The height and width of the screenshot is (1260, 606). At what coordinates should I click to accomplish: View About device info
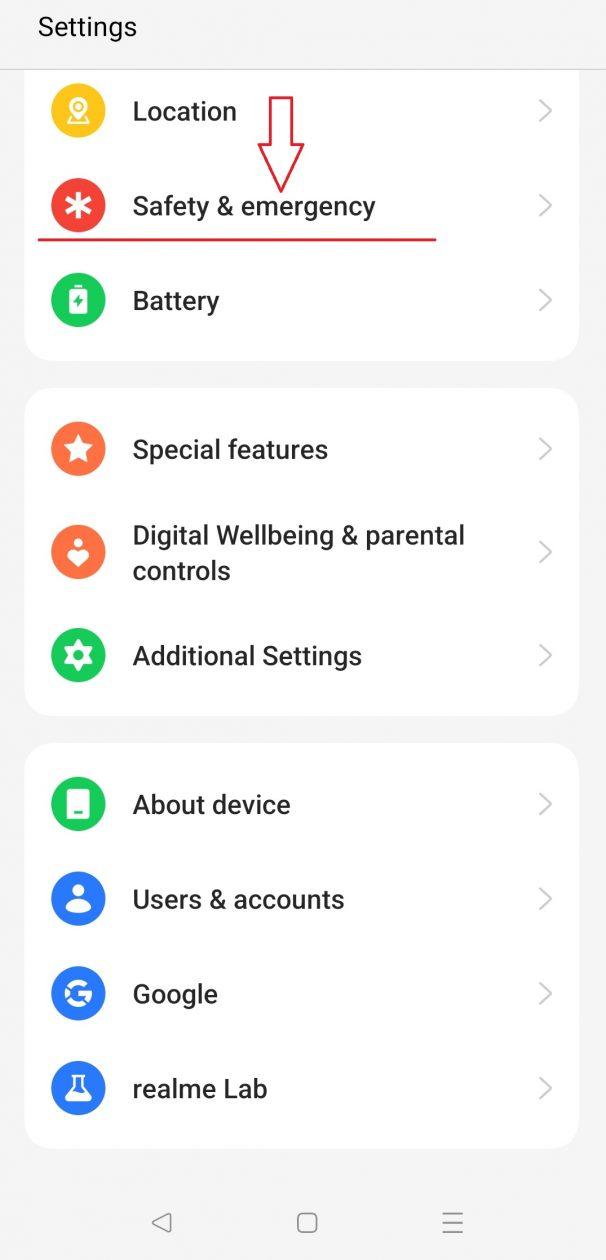tap(302, 805)
